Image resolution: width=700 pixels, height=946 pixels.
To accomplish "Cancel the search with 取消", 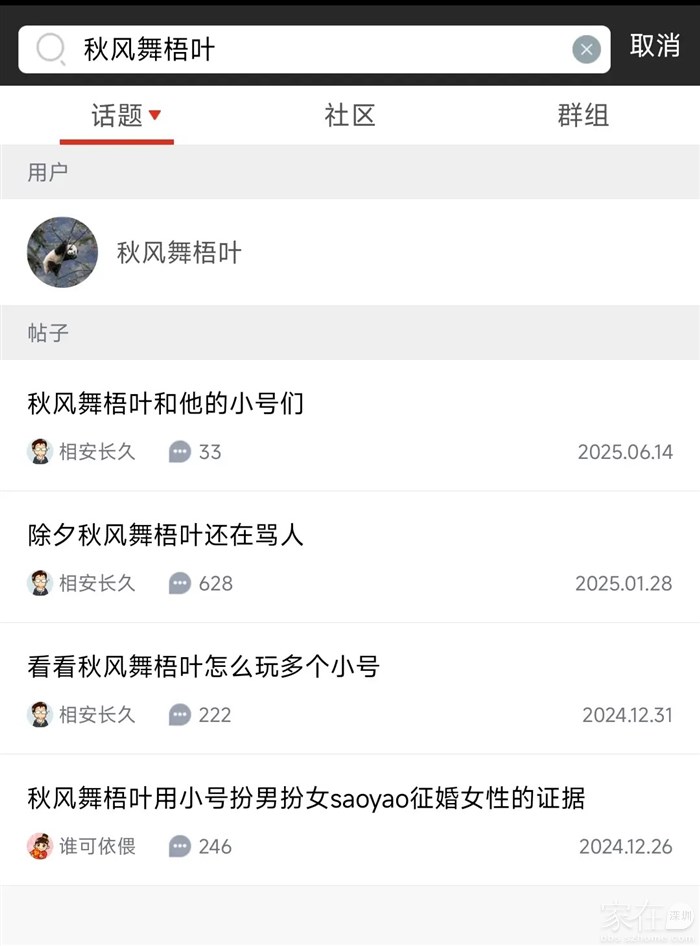I will 655,46.
